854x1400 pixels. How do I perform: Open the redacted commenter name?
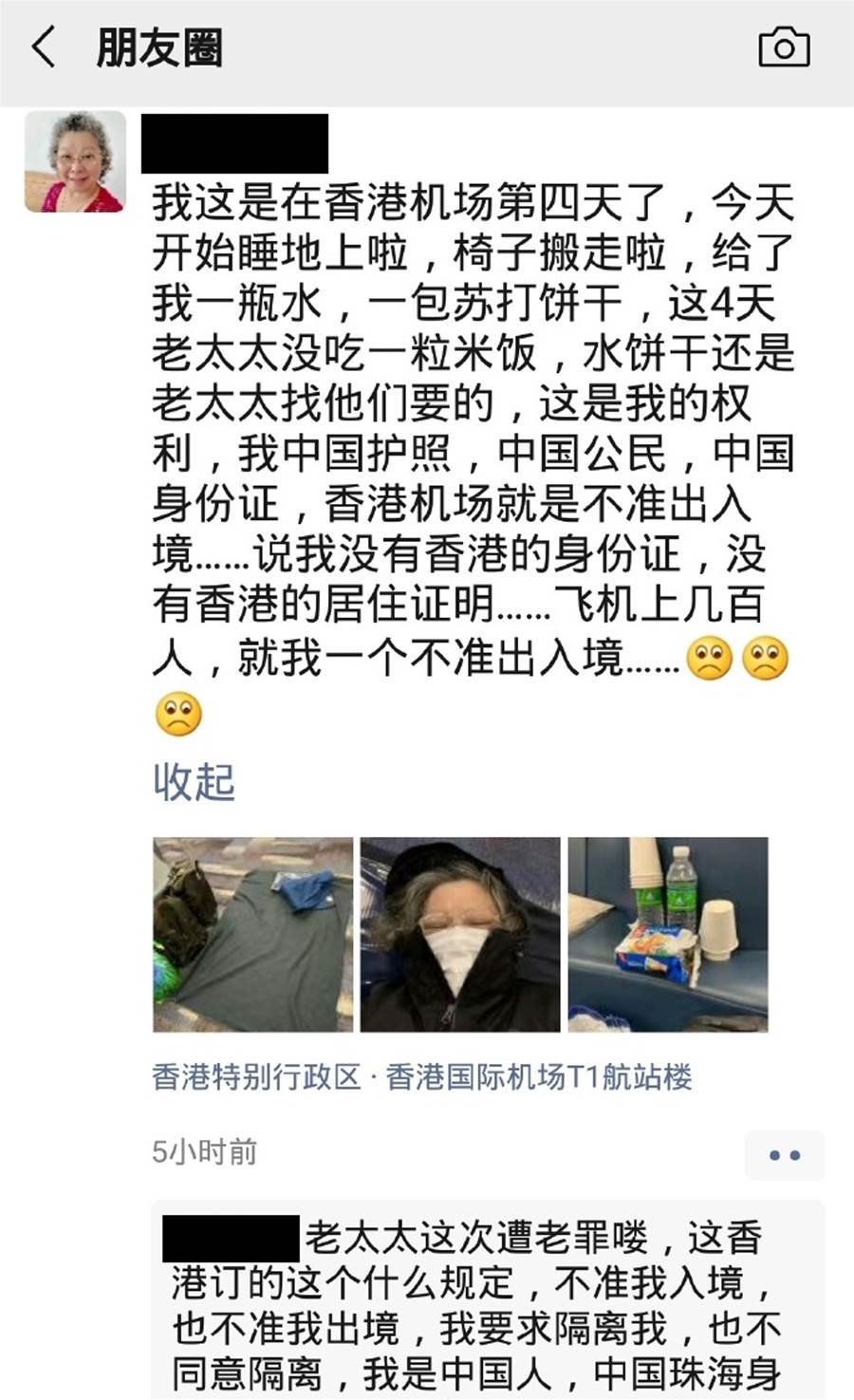(x=232, y=1239)
